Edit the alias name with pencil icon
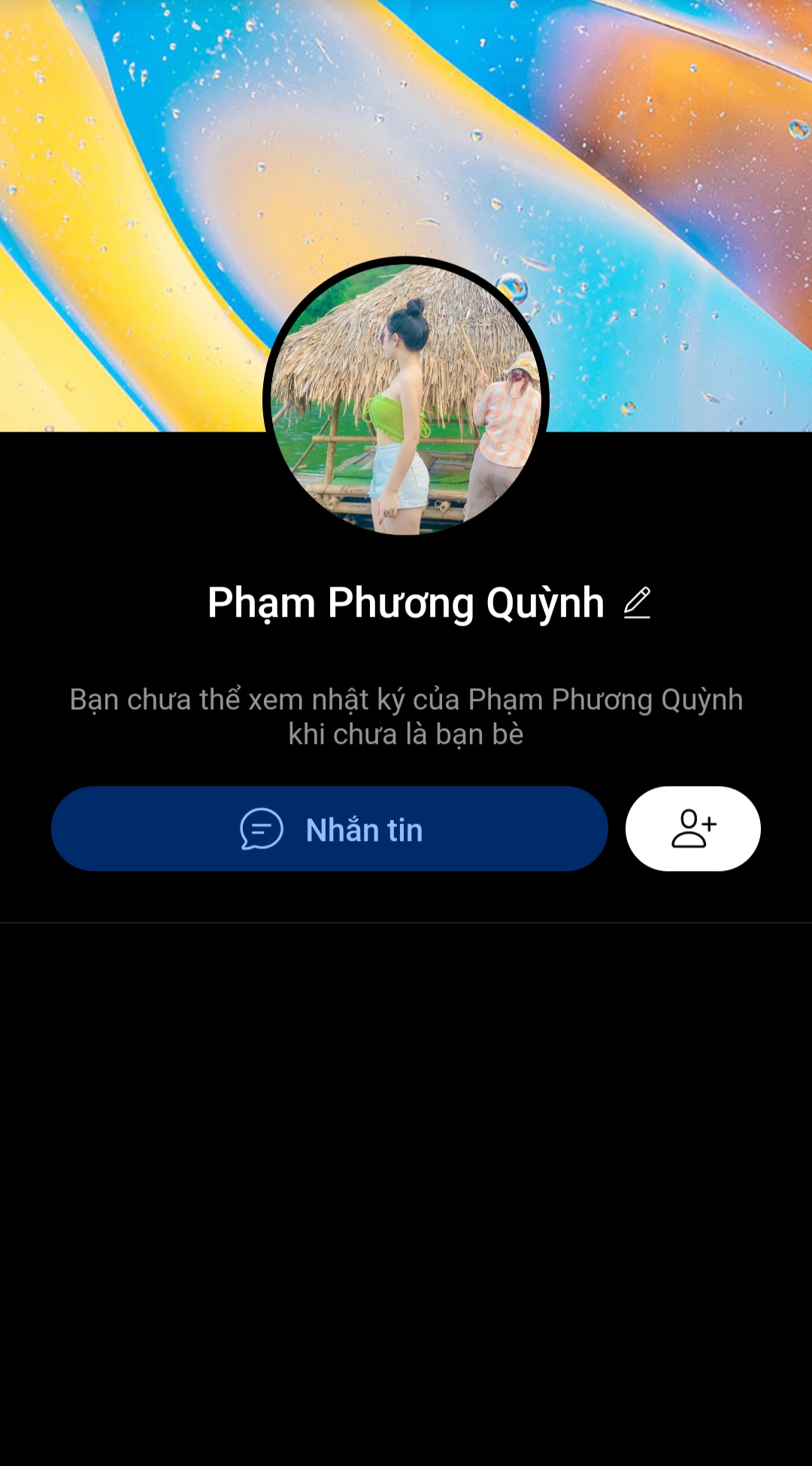The width and height of the screenshot is (812, 1466). pos(637,603)
